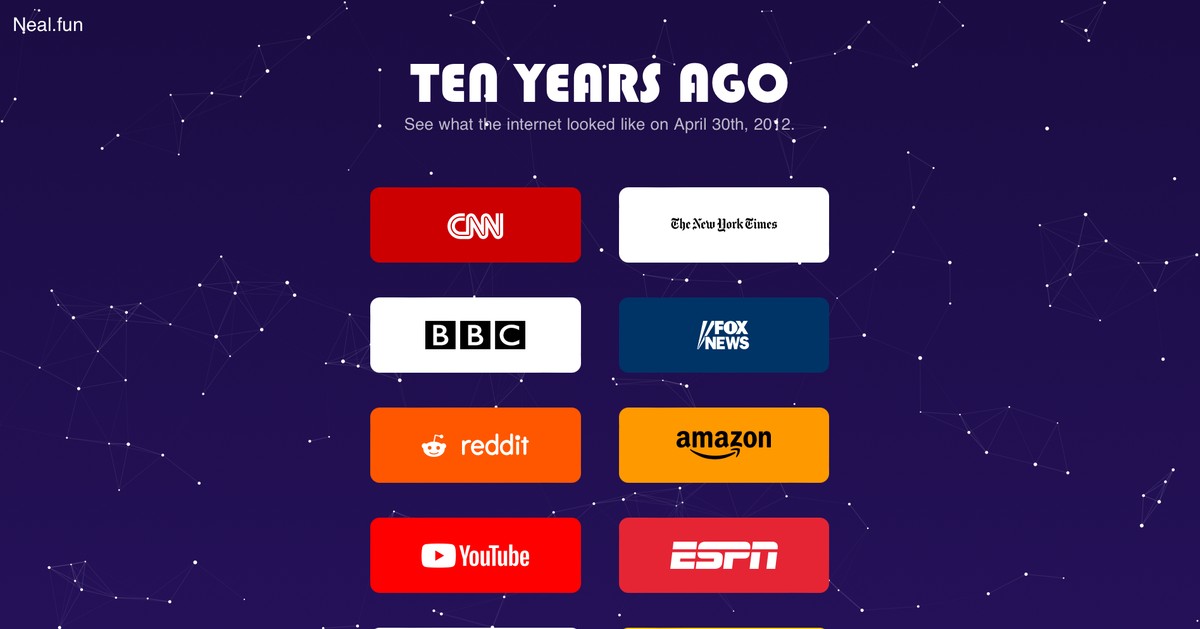Open the YouTube tile
Screen dimensions: 1200x629
(475, 555)
